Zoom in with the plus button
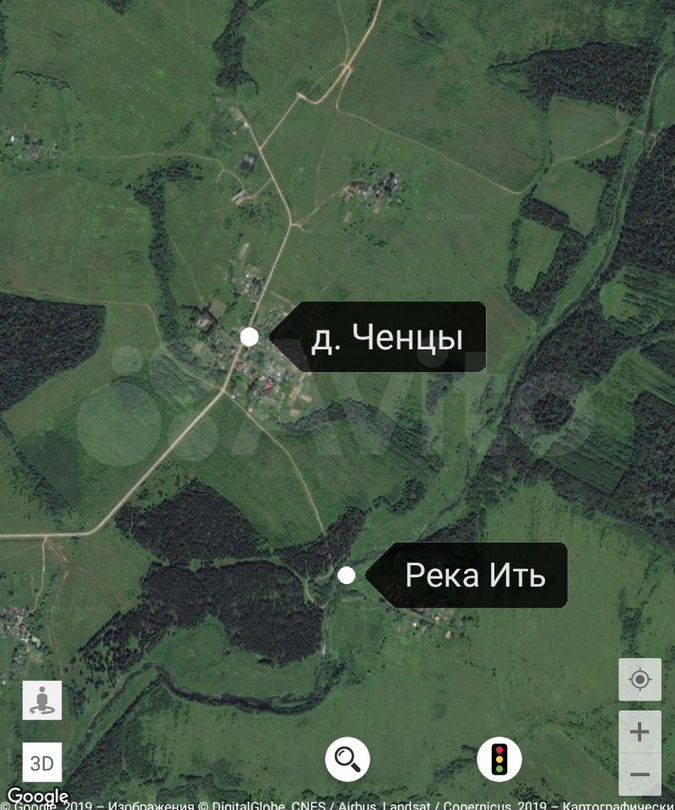 [640, 732]
